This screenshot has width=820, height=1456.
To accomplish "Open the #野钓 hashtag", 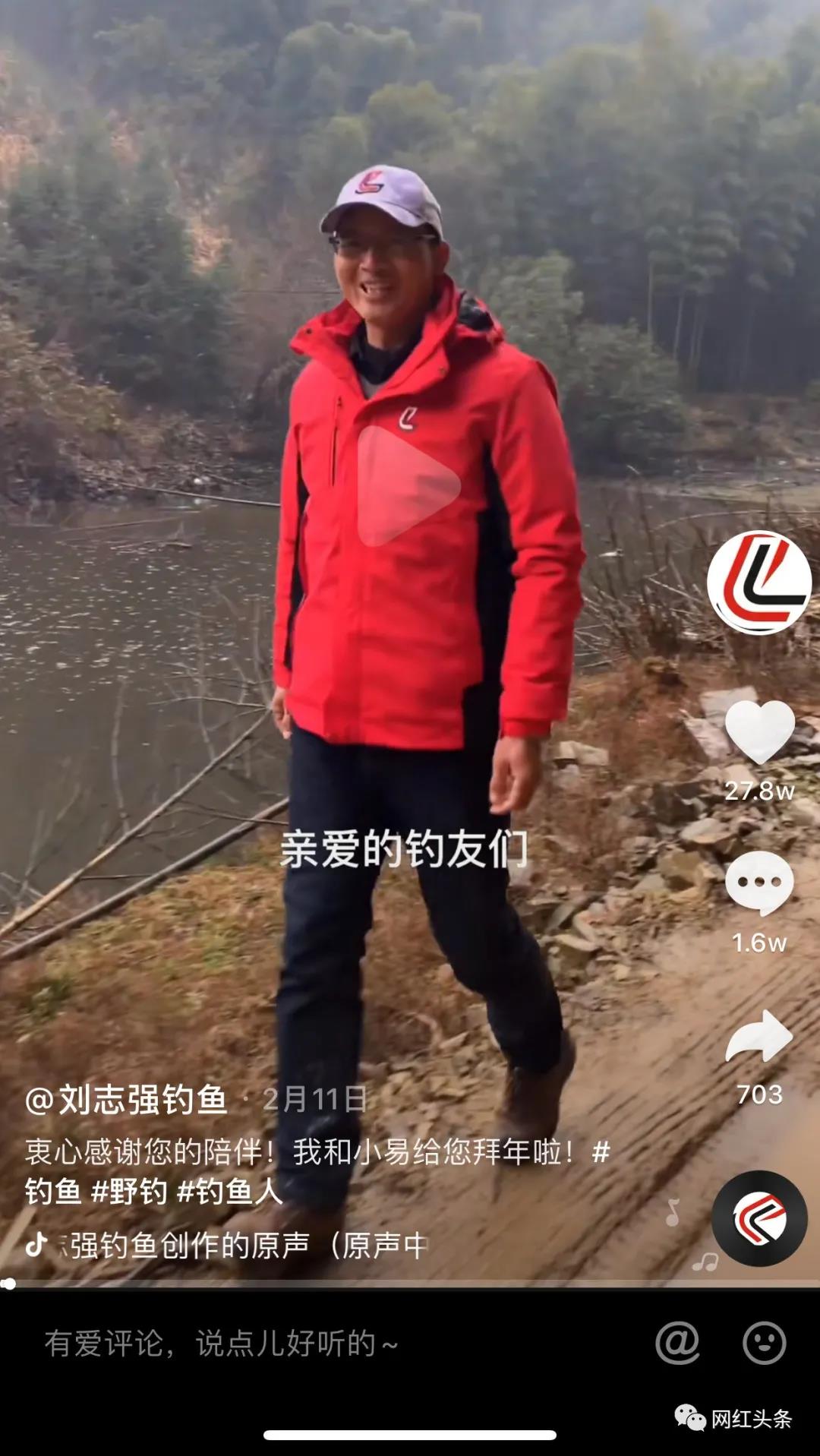I will pyautogui.click(x=129, y=1191).
